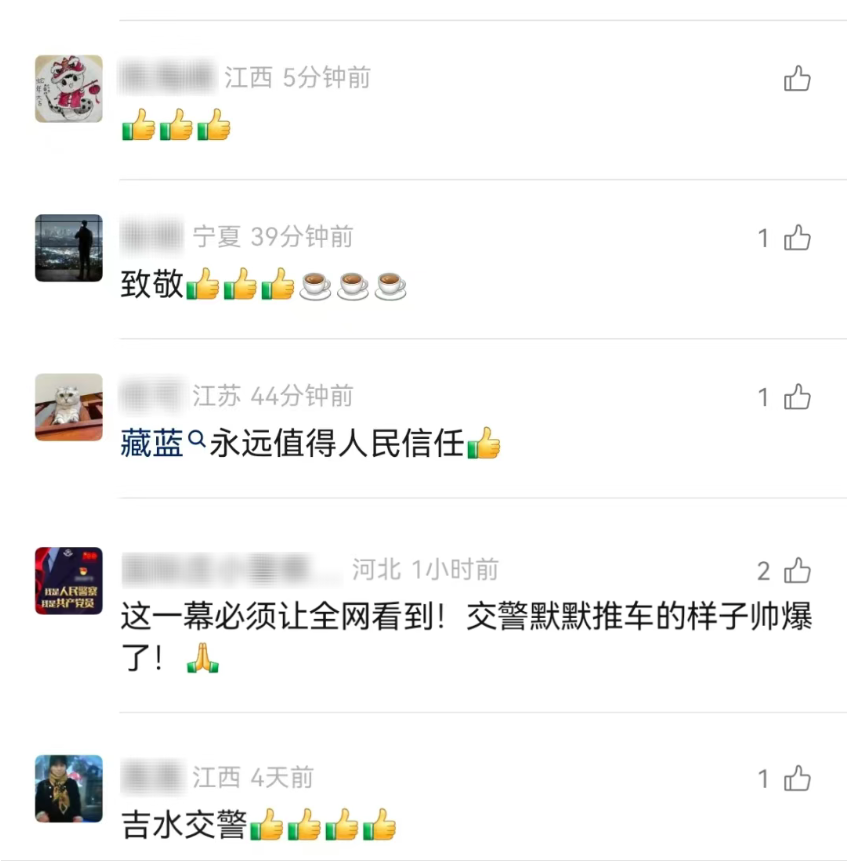Open cartoon avatar of 5分钟前 commenter

[69, 89]
